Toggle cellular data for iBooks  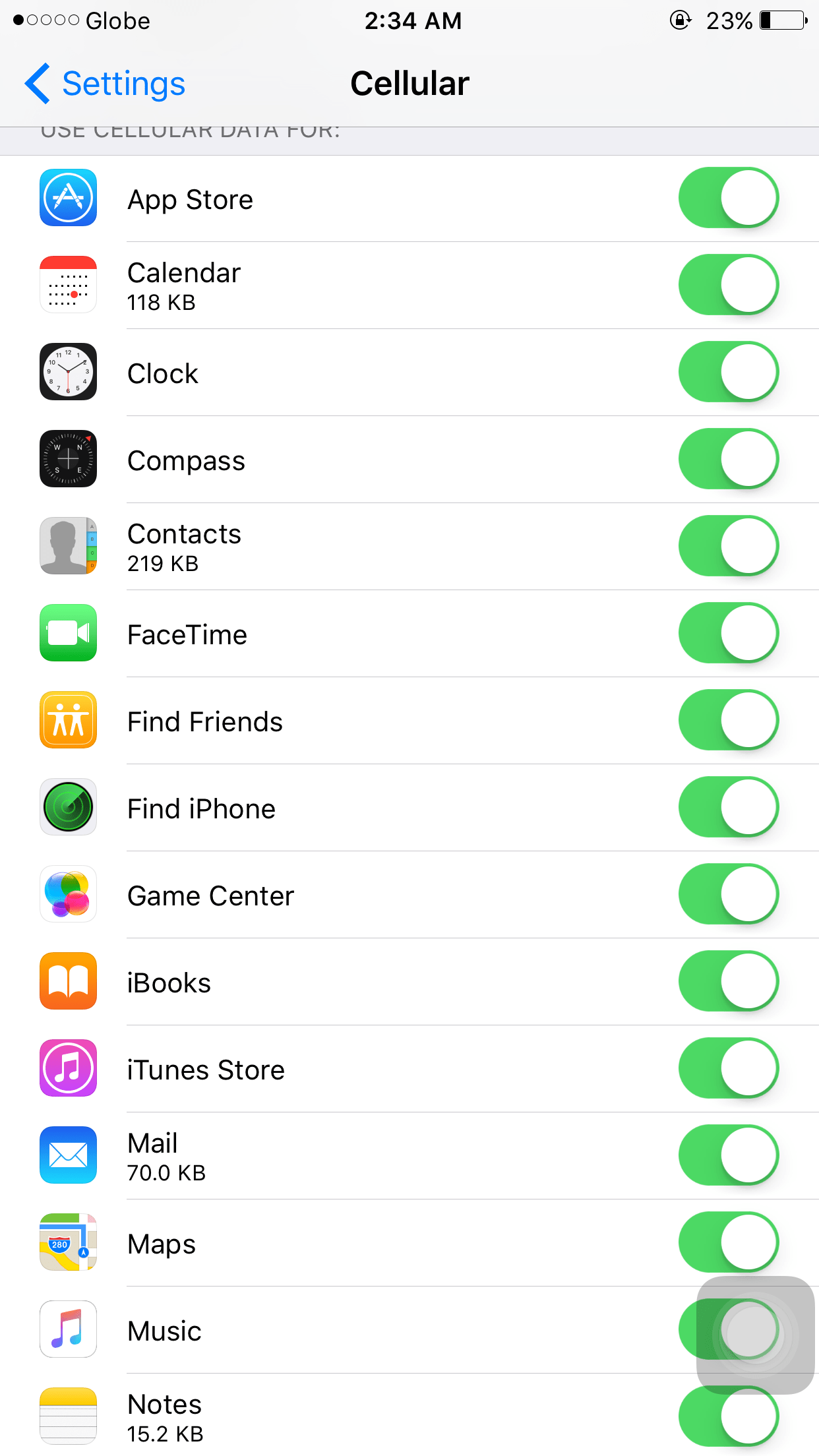(x=728, y=981)
